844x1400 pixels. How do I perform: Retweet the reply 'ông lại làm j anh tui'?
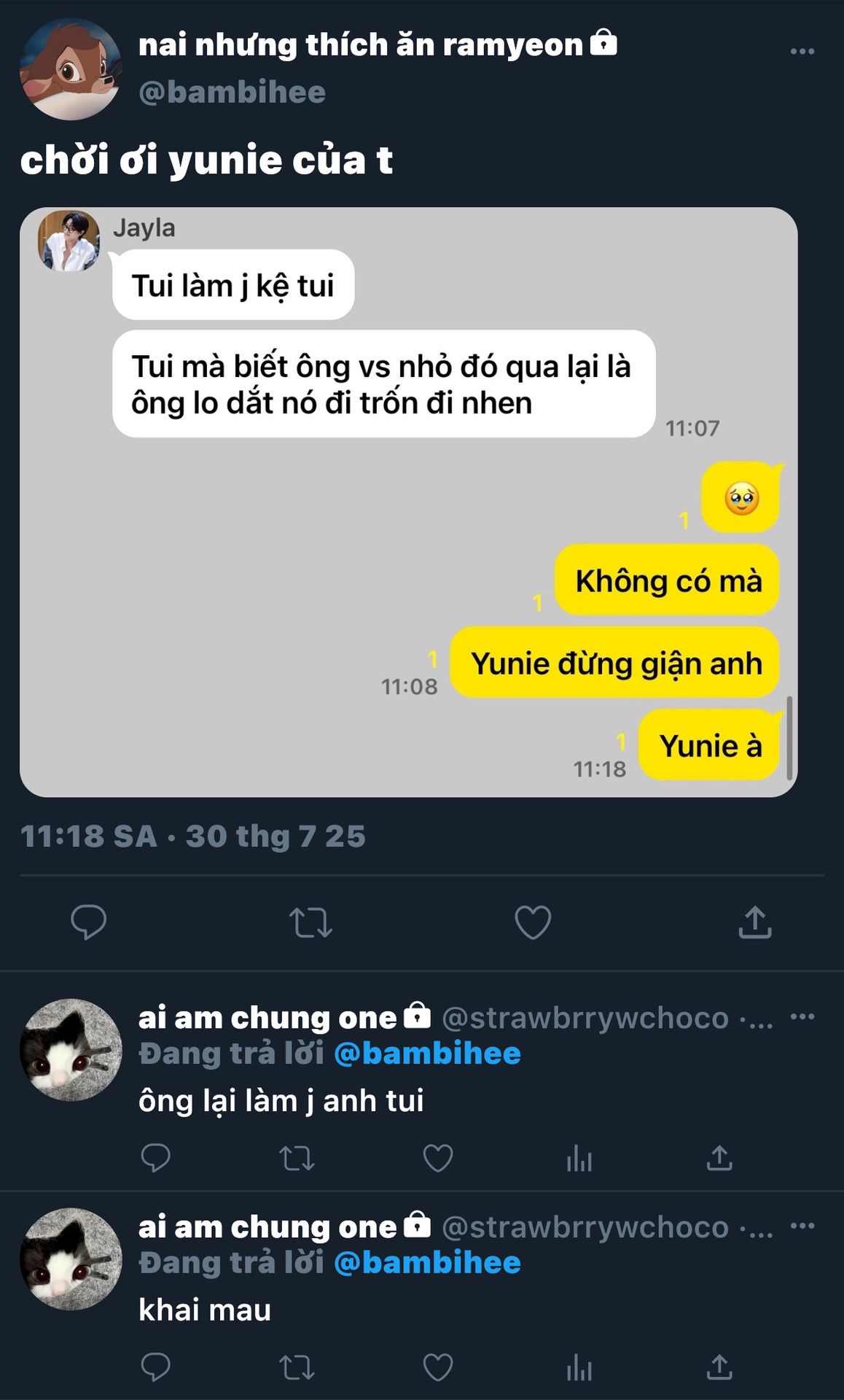point(297,1158)
